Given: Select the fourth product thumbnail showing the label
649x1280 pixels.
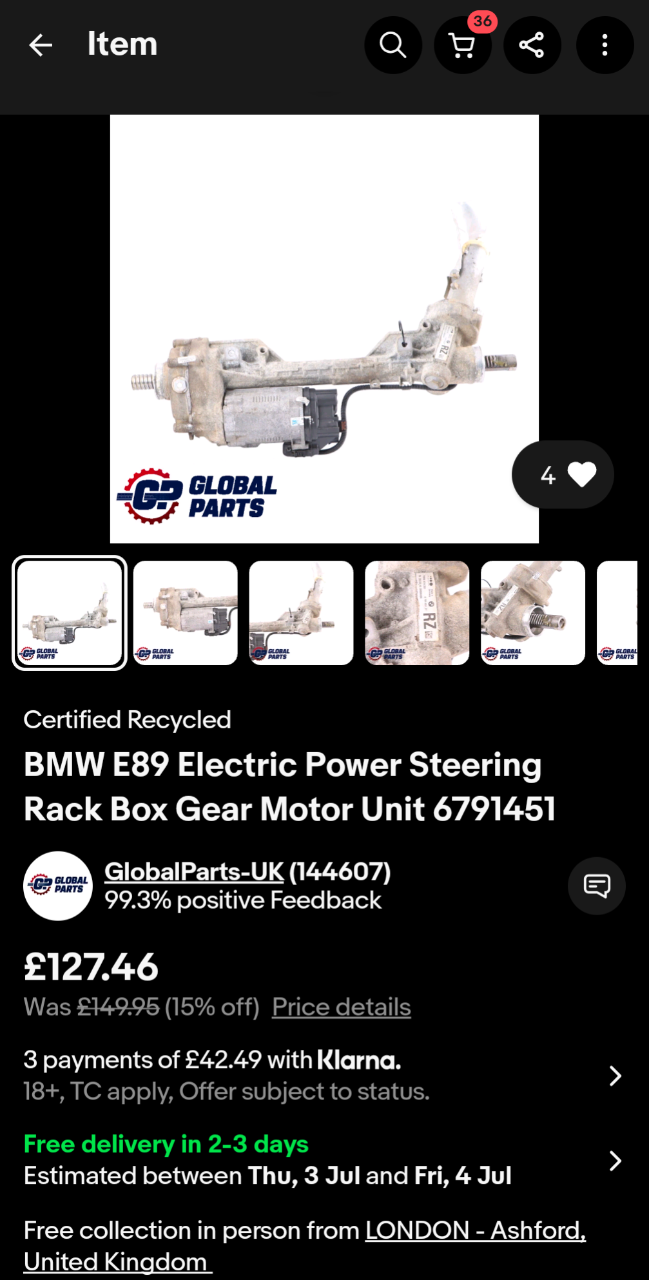Looking at the screenshot, I should pos(417,613).
